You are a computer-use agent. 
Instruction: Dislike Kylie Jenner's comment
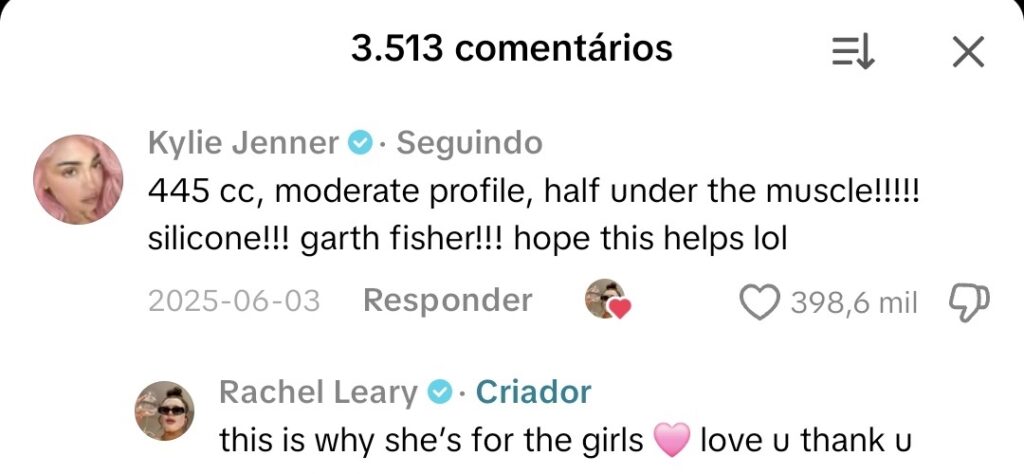tap(967, 301)
